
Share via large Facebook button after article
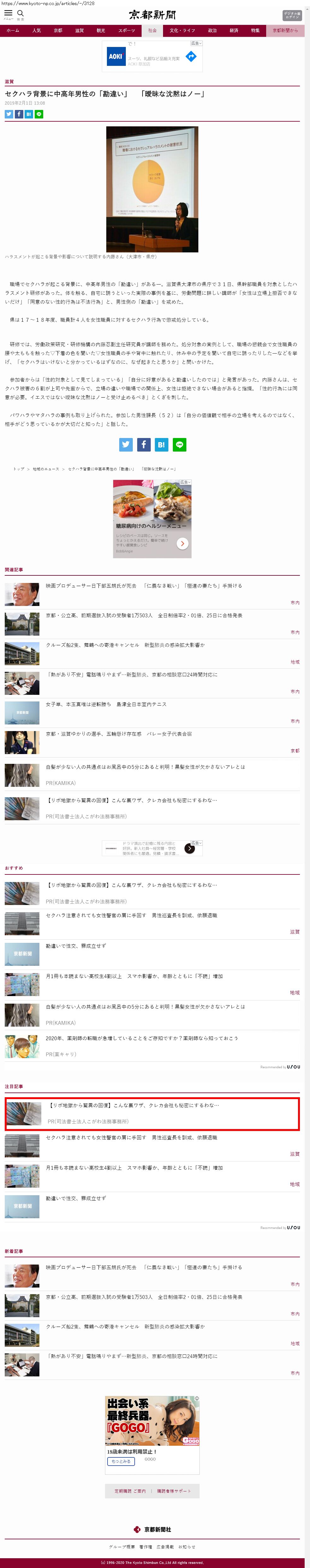pyautogui.click(x=143, y=444)
